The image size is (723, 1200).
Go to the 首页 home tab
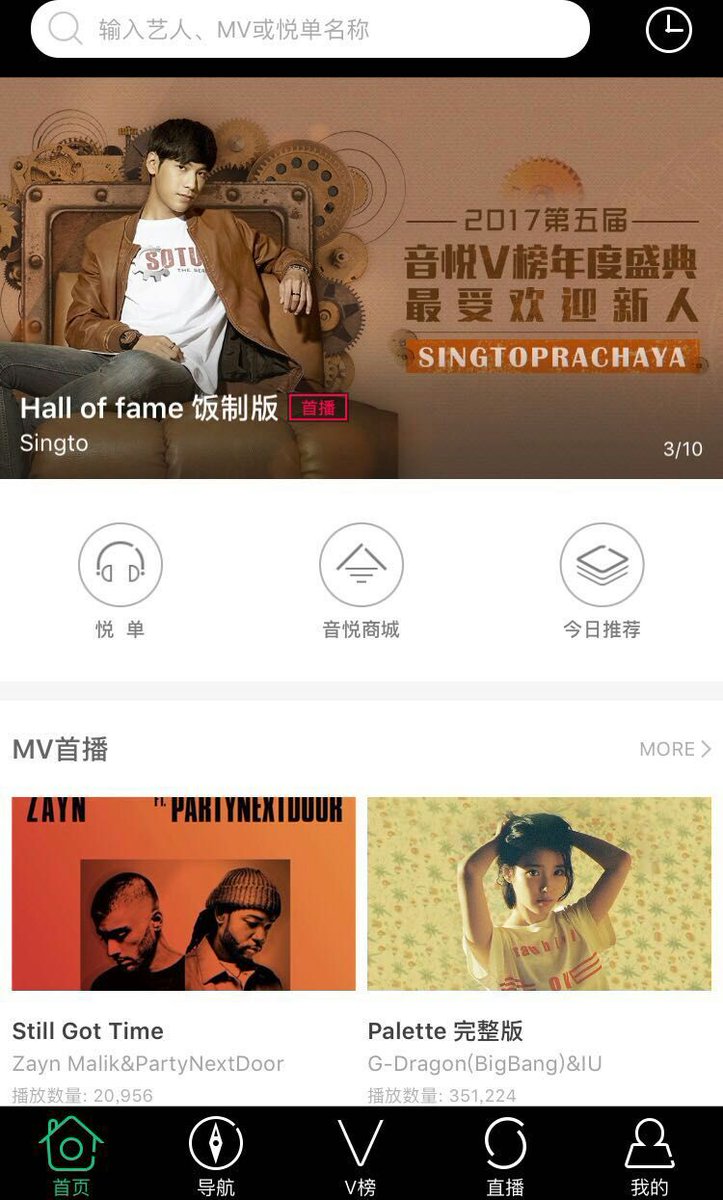pos(71,1156)
